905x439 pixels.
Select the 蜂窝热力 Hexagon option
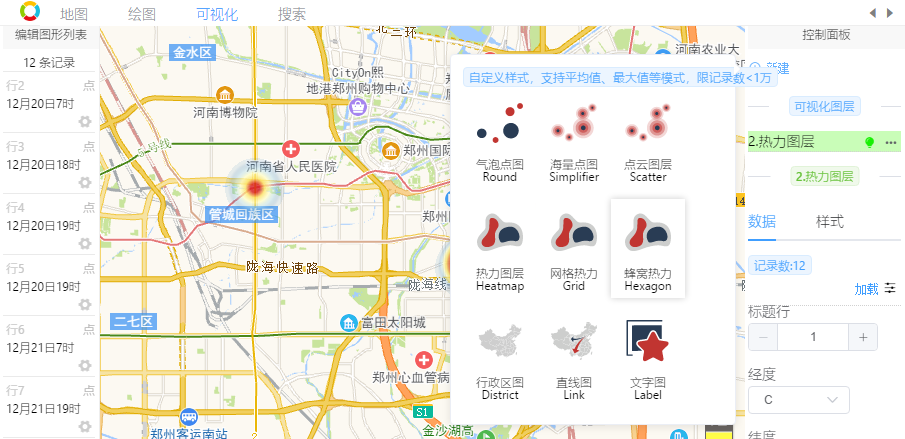[648, 249]
